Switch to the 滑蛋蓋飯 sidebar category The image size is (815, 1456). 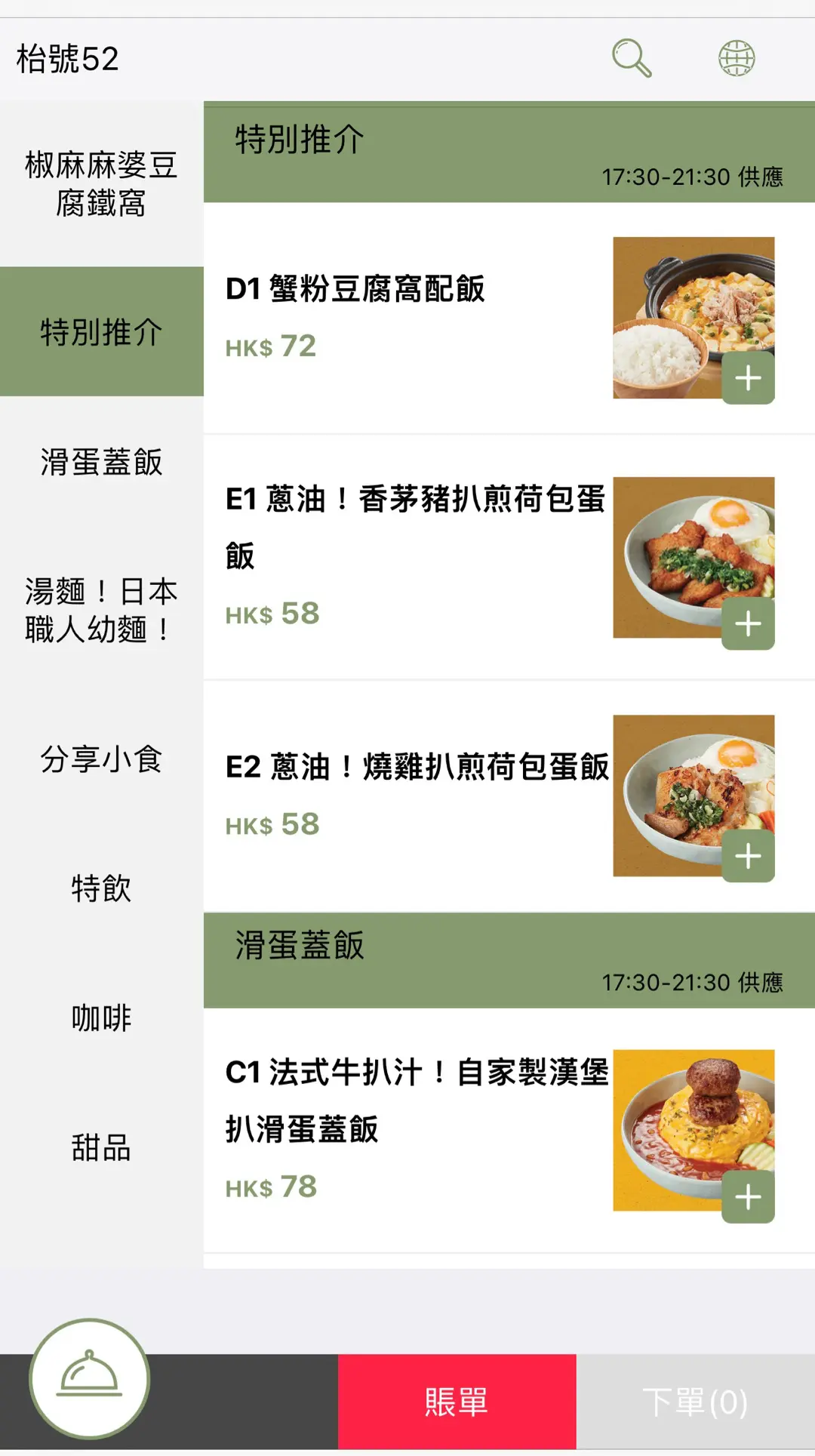tap(101, 462)
